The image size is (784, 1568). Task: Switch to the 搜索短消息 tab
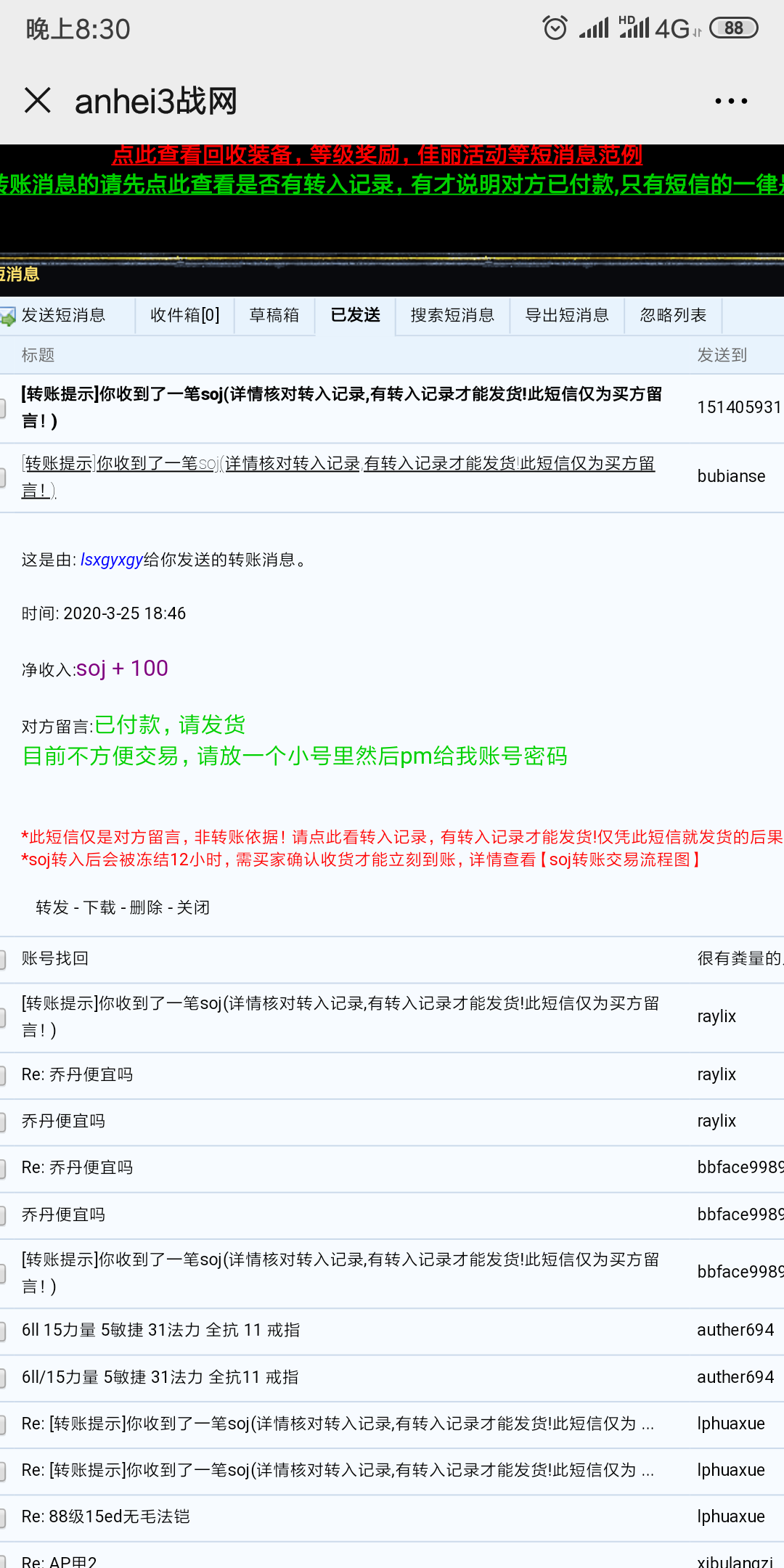point(452,315)
